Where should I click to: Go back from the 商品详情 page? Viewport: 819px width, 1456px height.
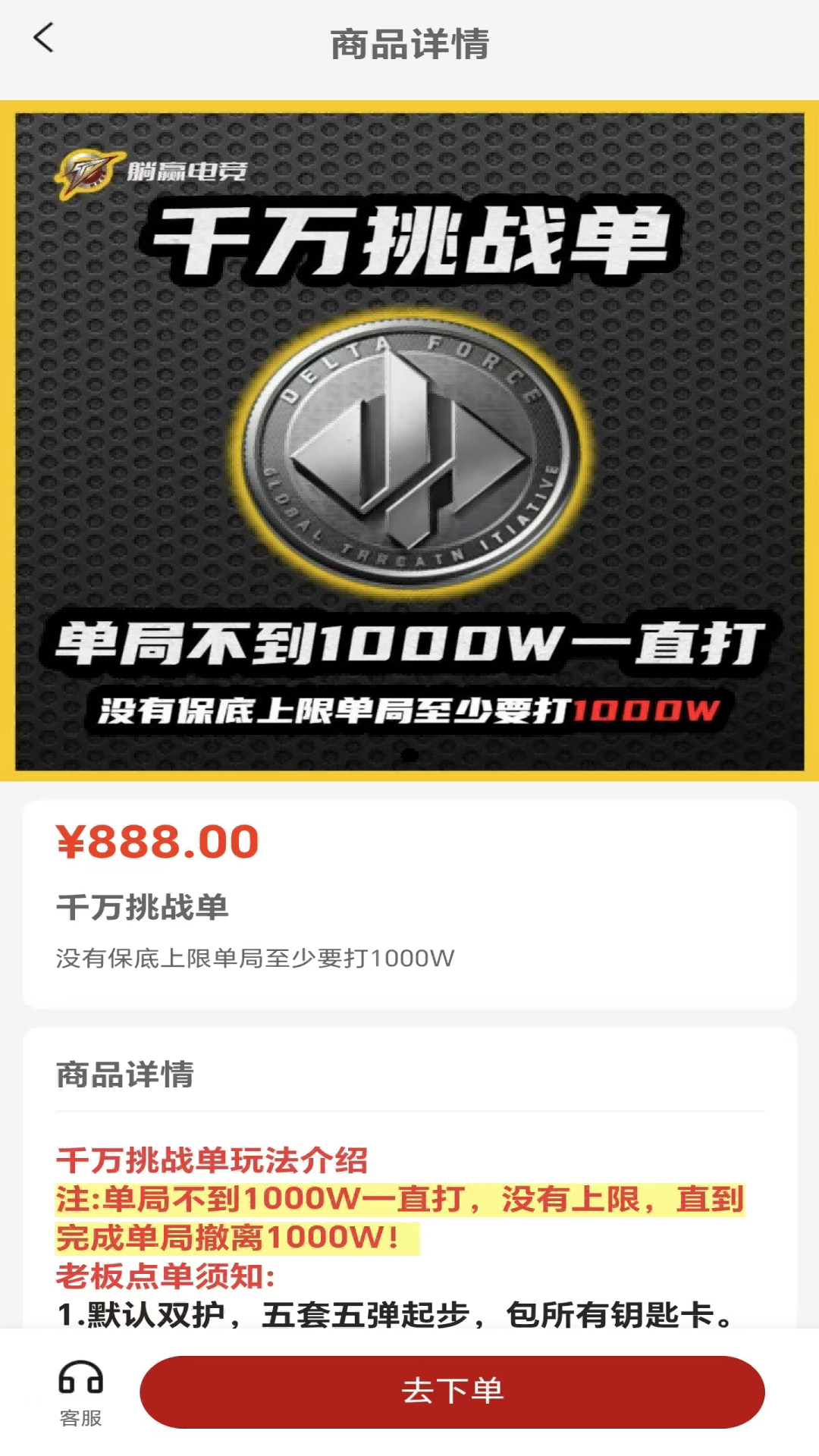(44, 38)
